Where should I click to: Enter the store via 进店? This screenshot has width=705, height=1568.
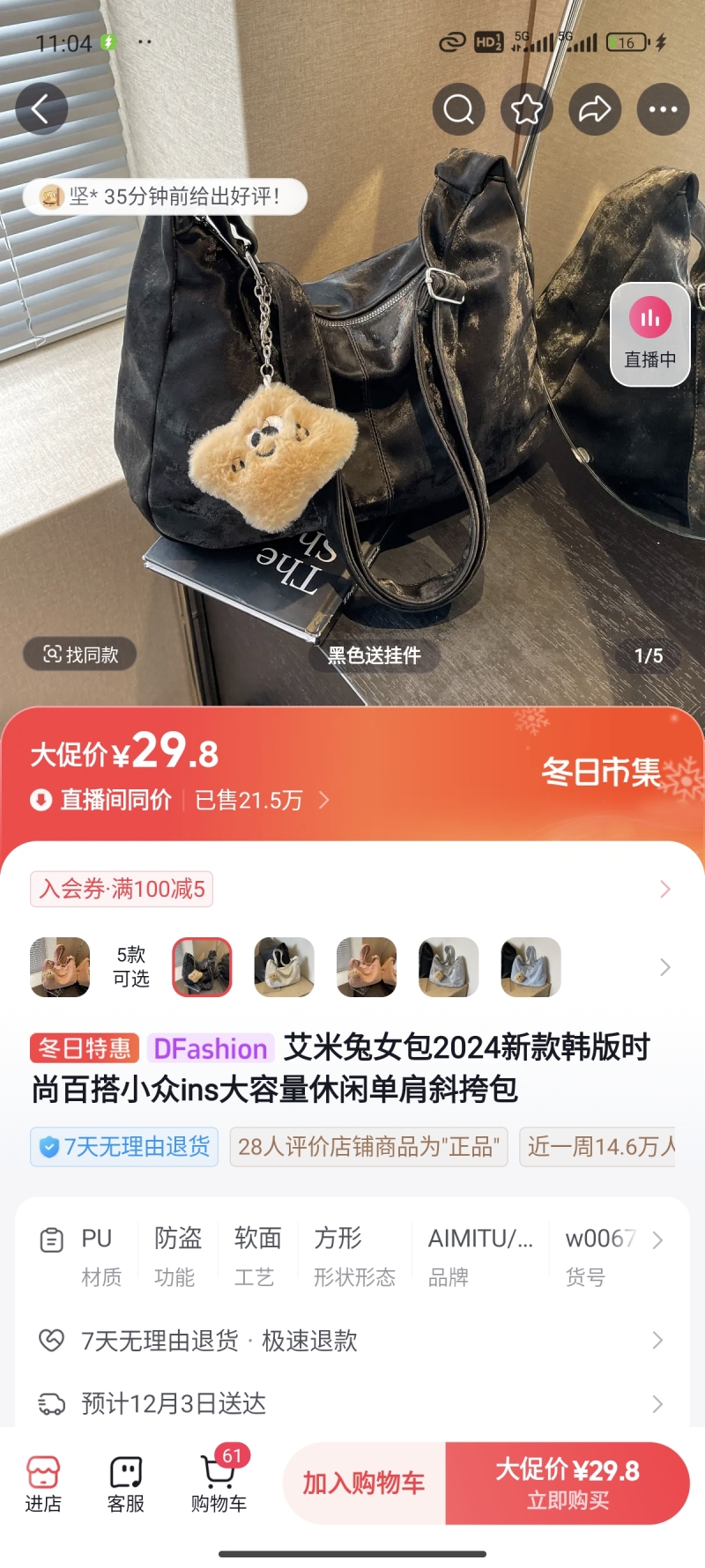click(x=43, y=1484)
